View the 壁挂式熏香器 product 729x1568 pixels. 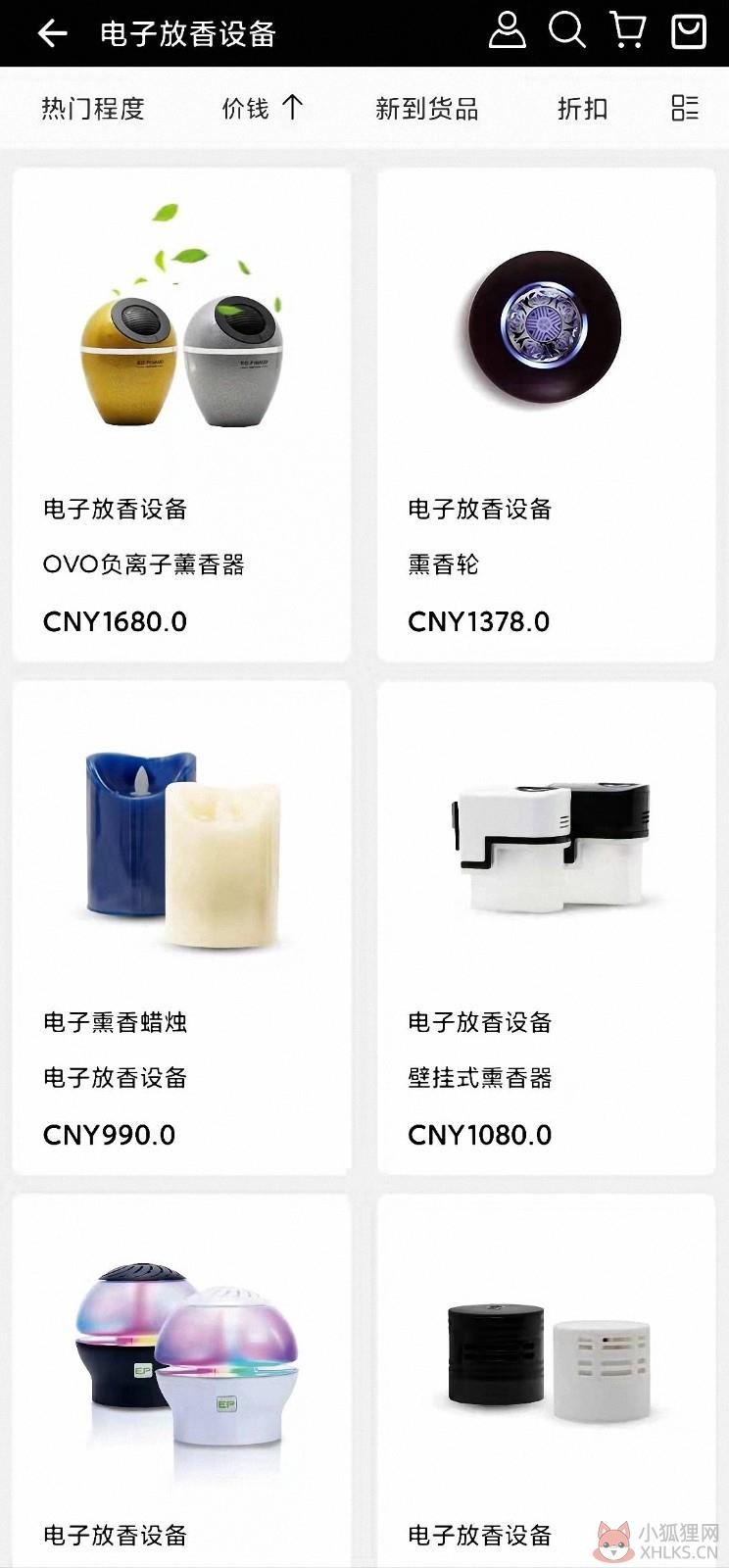(547, 928)
